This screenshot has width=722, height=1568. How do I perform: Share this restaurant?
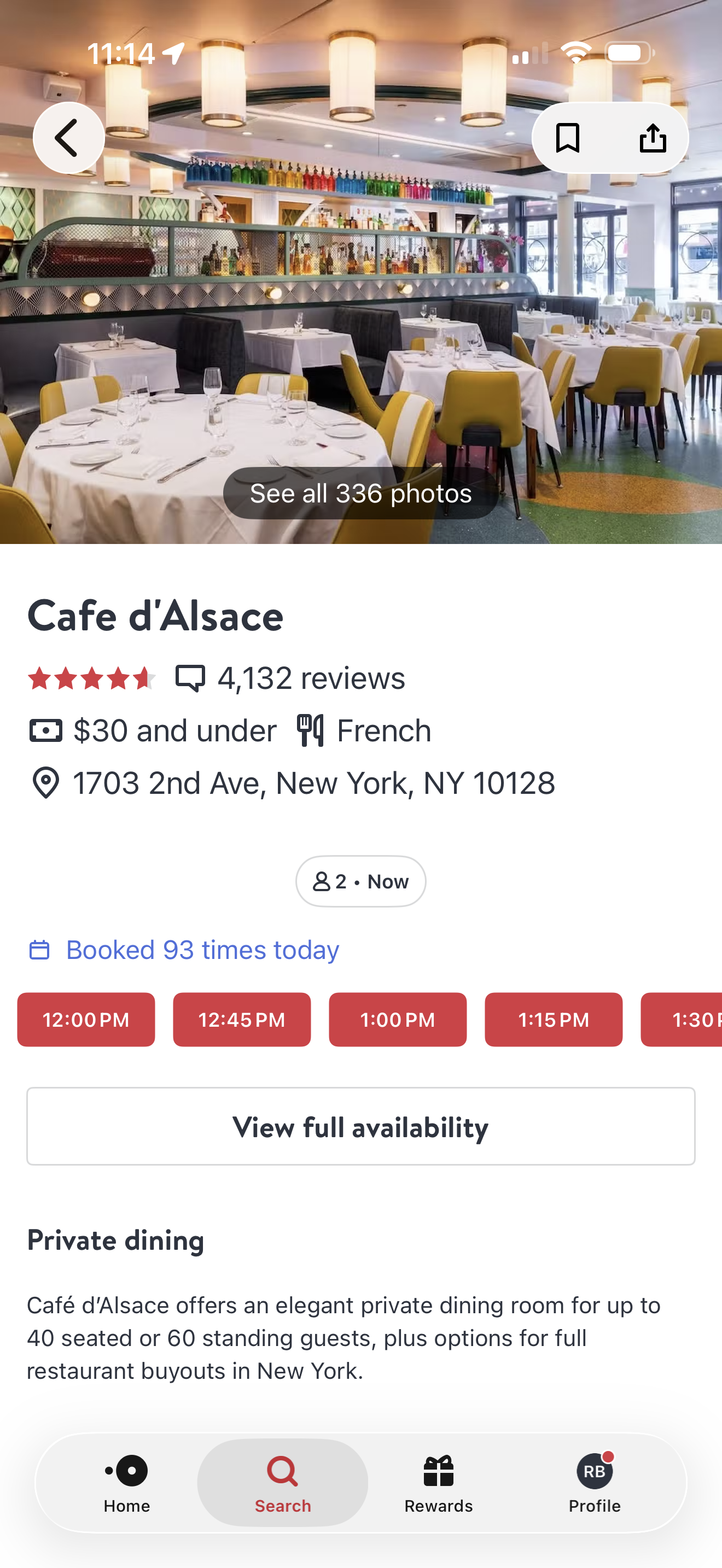coord(653,138)
